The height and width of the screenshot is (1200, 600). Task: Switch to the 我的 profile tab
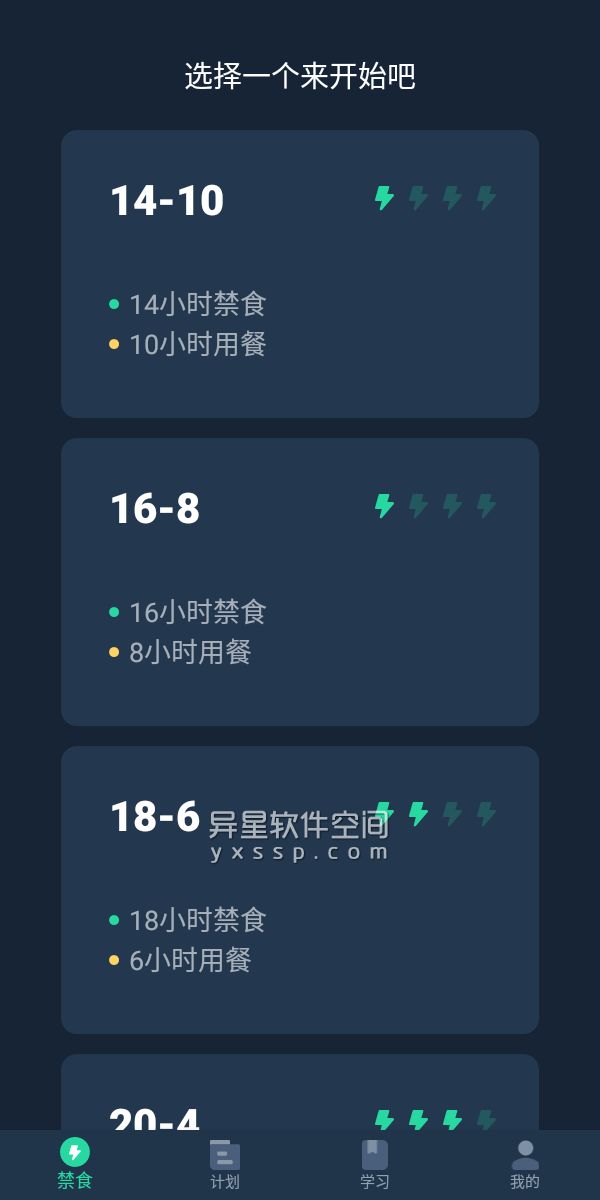(525, 1165)
